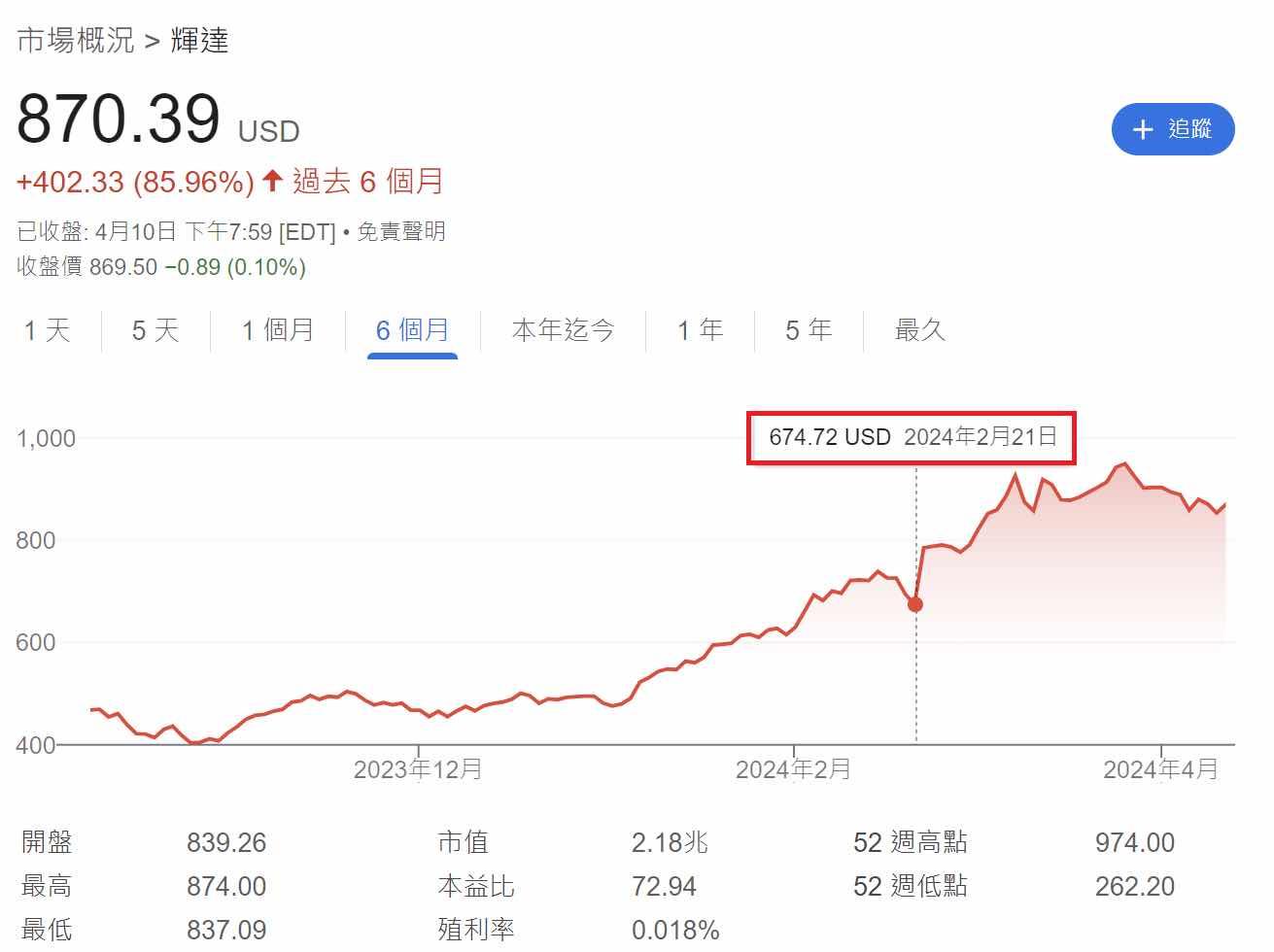Image resolution: width=1274 pixels, height=952 pixels.
Task: Open the 市場概況 breadcrumb link
Action: tap(76, 41)
